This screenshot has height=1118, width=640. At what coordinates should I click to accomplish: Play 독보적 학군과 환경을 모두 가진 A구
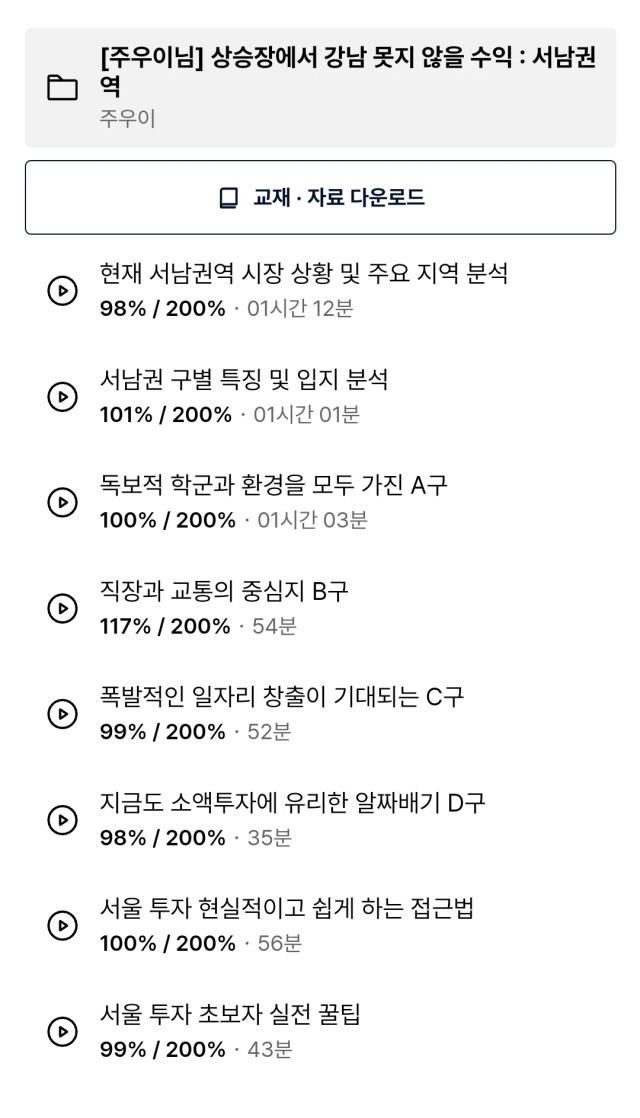click(x=320, y=502)
